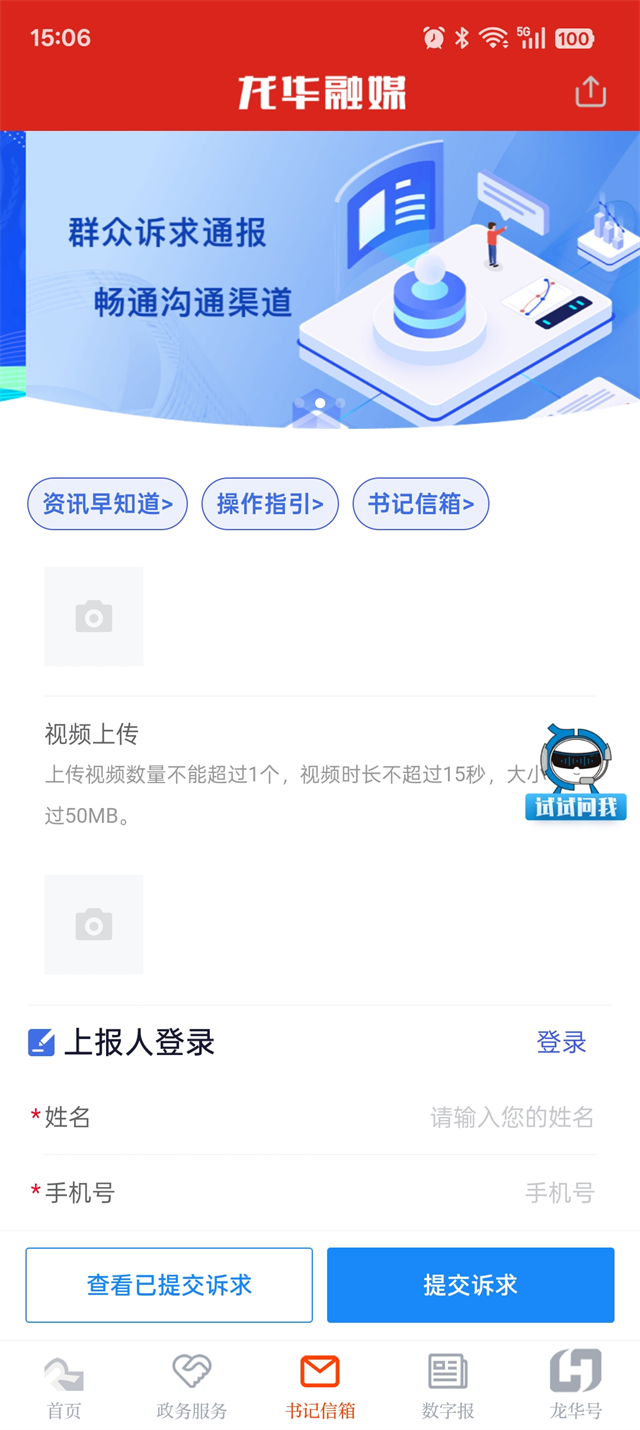This screenshot has height=1430, width=640.
Task: Tap the 书记信箱 chip
Action: 420,504
